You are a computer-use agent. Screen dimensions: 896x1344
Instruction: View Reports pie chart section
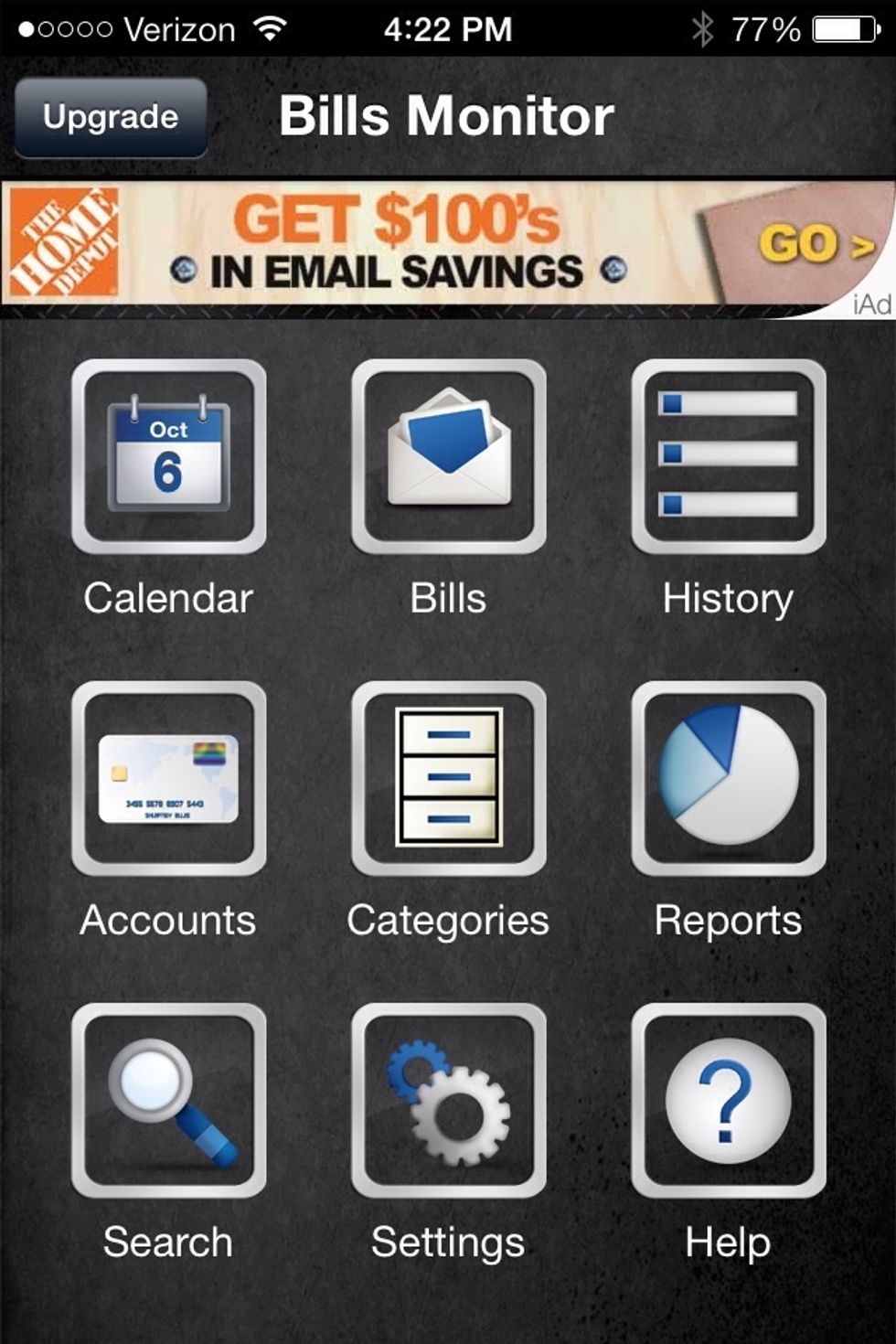point(728,778)
